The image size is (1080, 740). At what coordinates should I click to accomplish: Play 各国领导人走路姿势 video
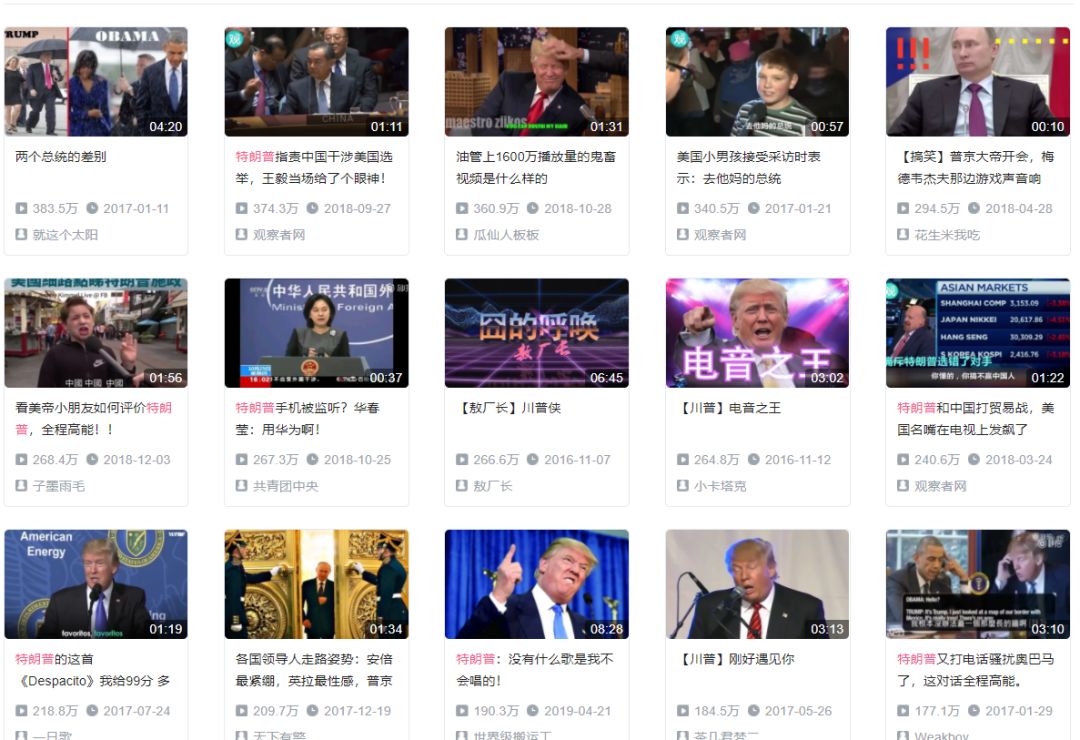316,584
